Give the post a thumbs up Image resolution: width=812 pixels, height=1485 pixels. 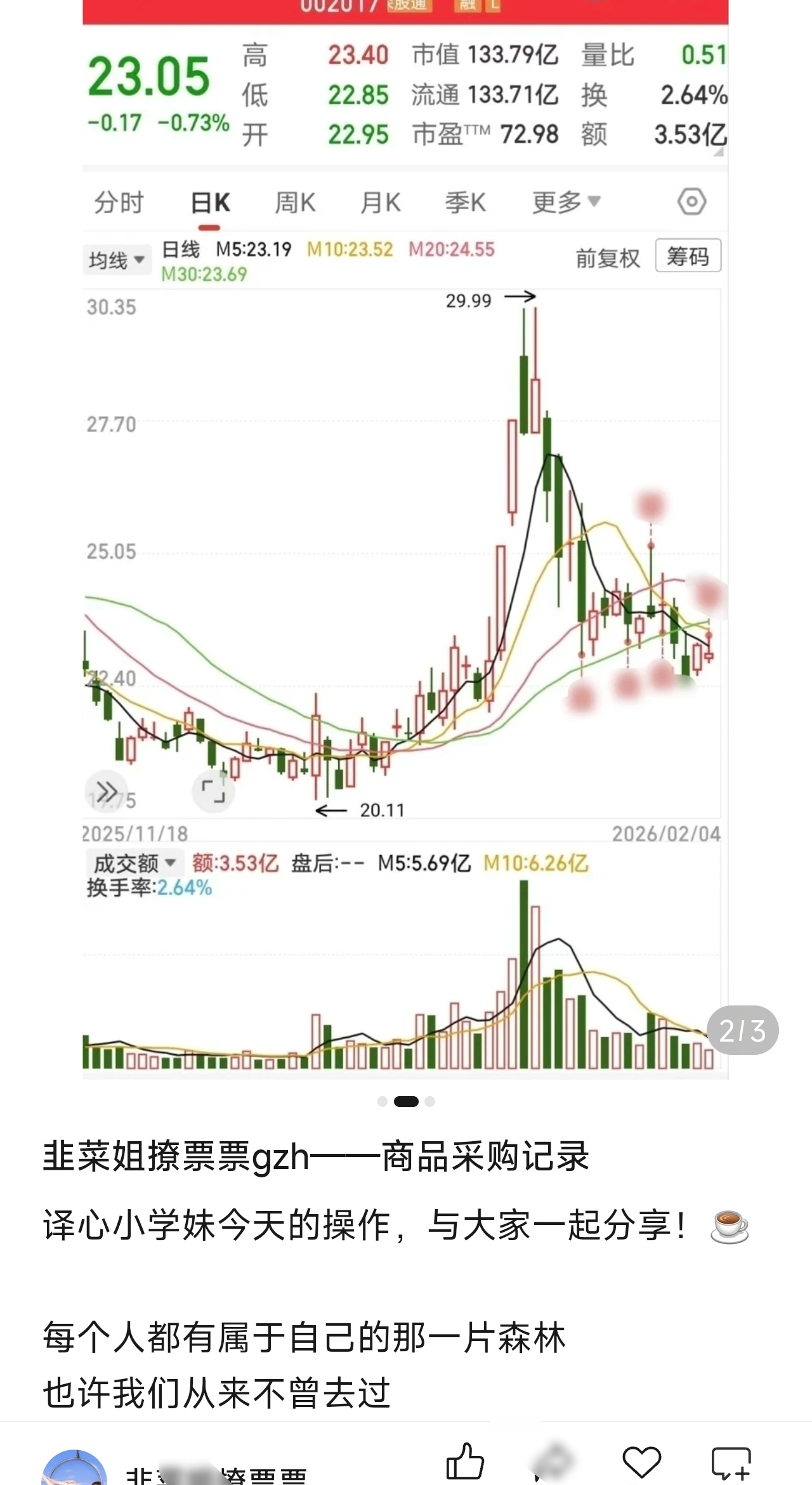click(465, 1462)
